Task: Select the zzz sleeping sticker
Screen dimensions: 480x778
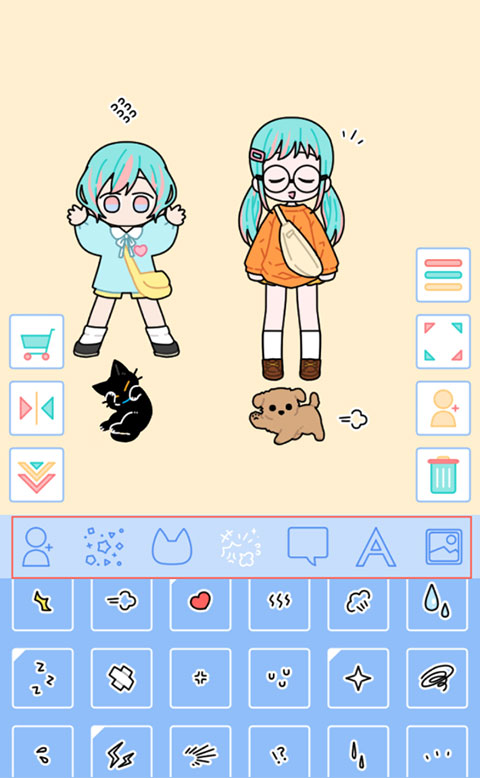Action: (43, 678)
